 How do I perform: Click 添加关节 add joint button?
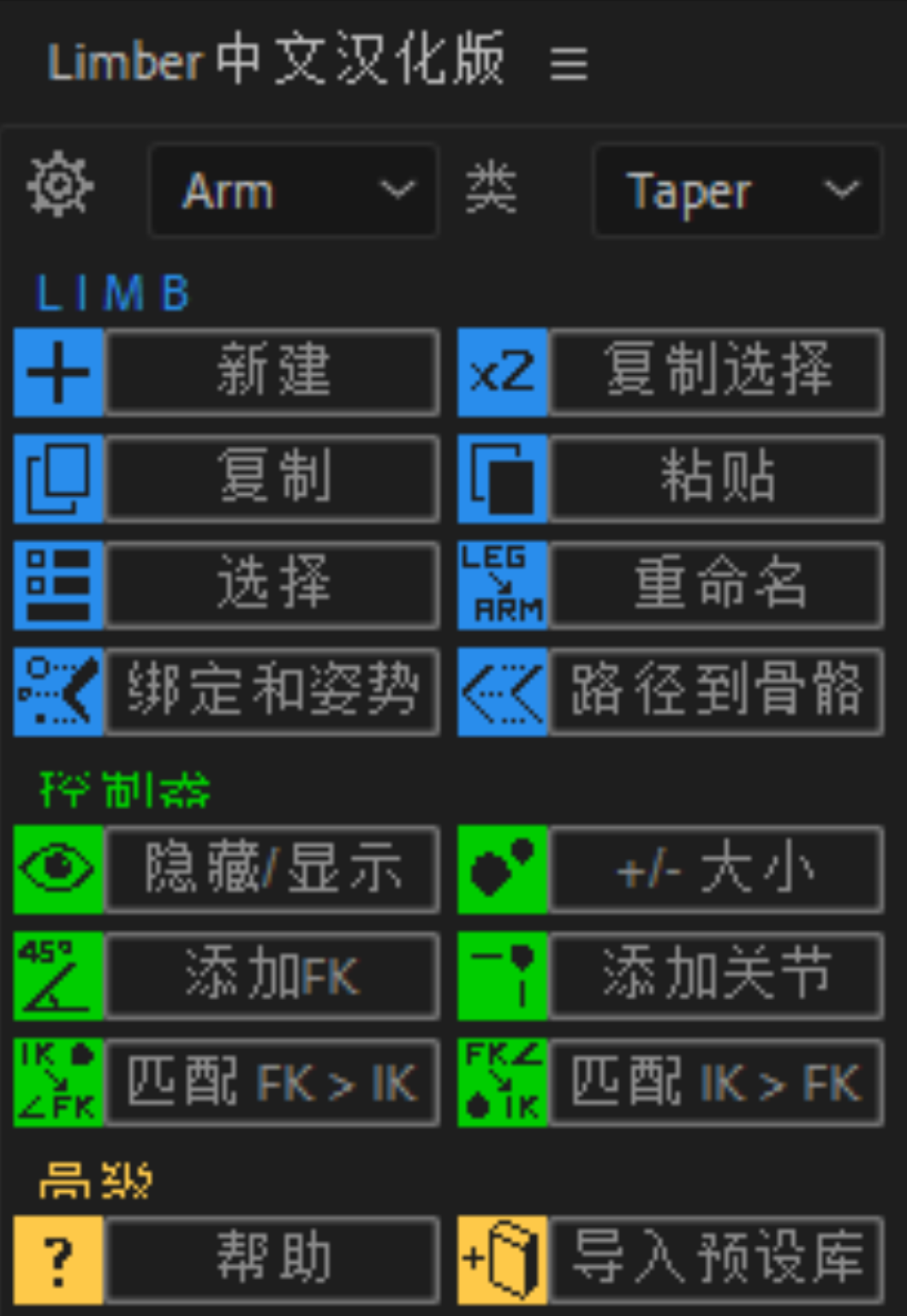pos(716,976)
